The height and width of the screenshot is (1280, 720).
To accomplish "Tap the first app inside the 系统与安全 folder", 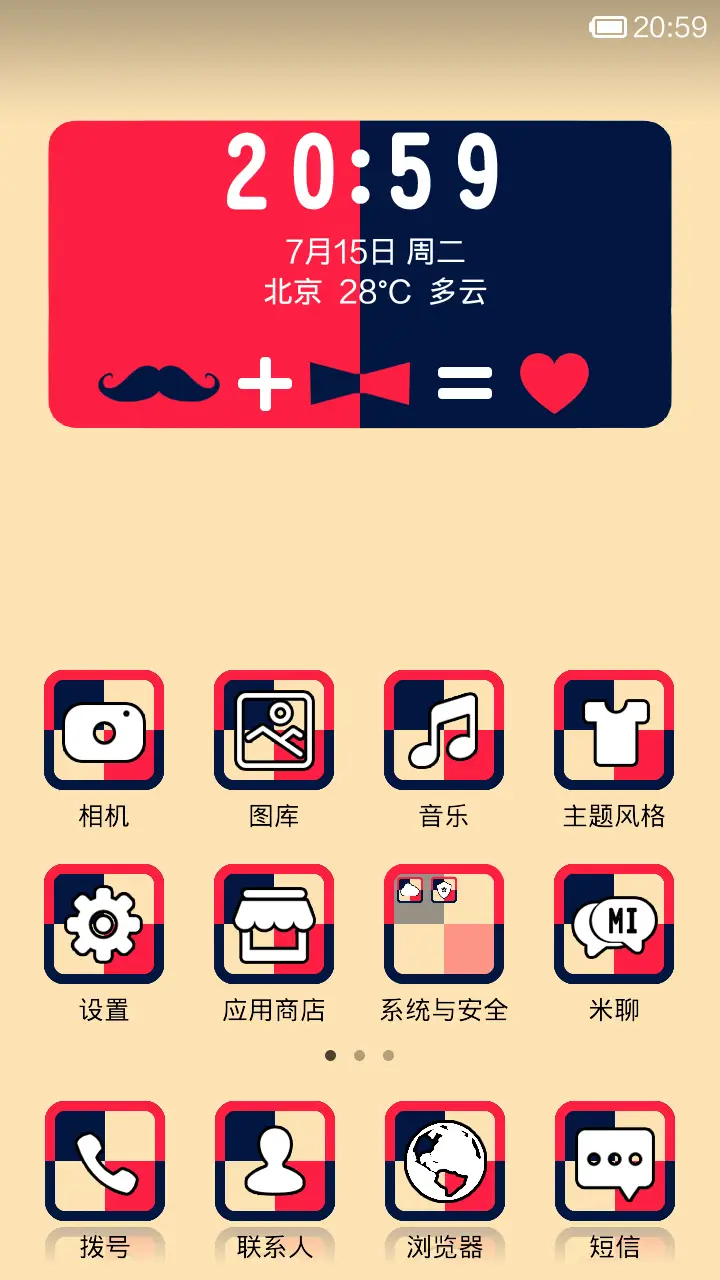I will coord(409,891).
